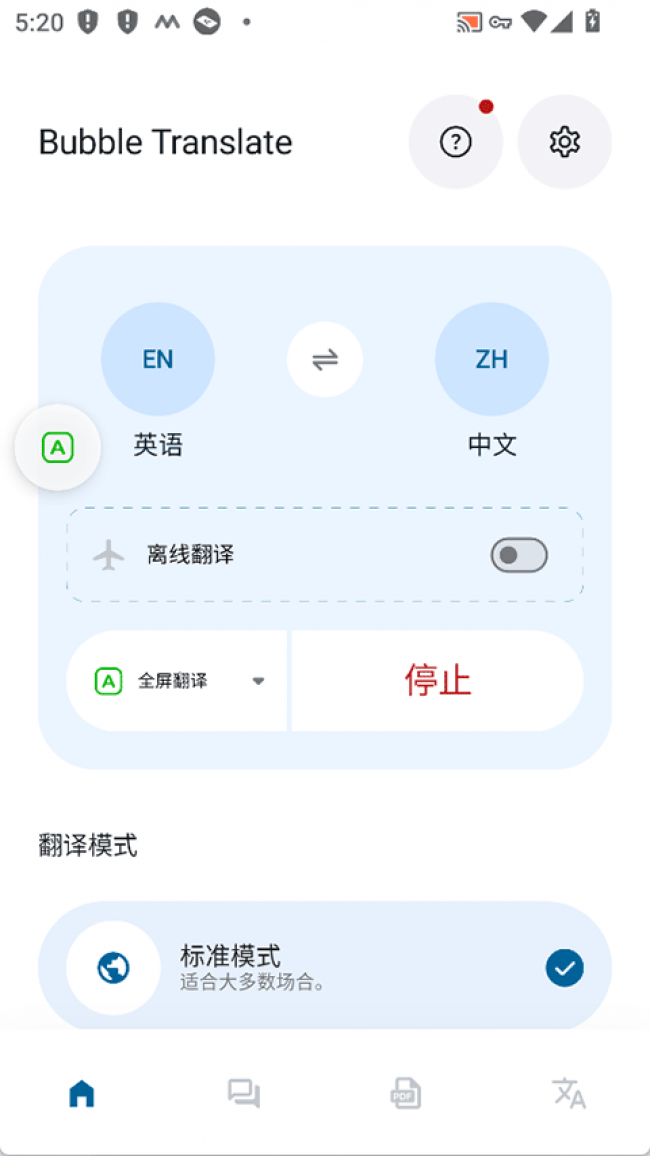Switch to the Home tab
Screen dimensions: 650x1156
(x=82, y=1094)
